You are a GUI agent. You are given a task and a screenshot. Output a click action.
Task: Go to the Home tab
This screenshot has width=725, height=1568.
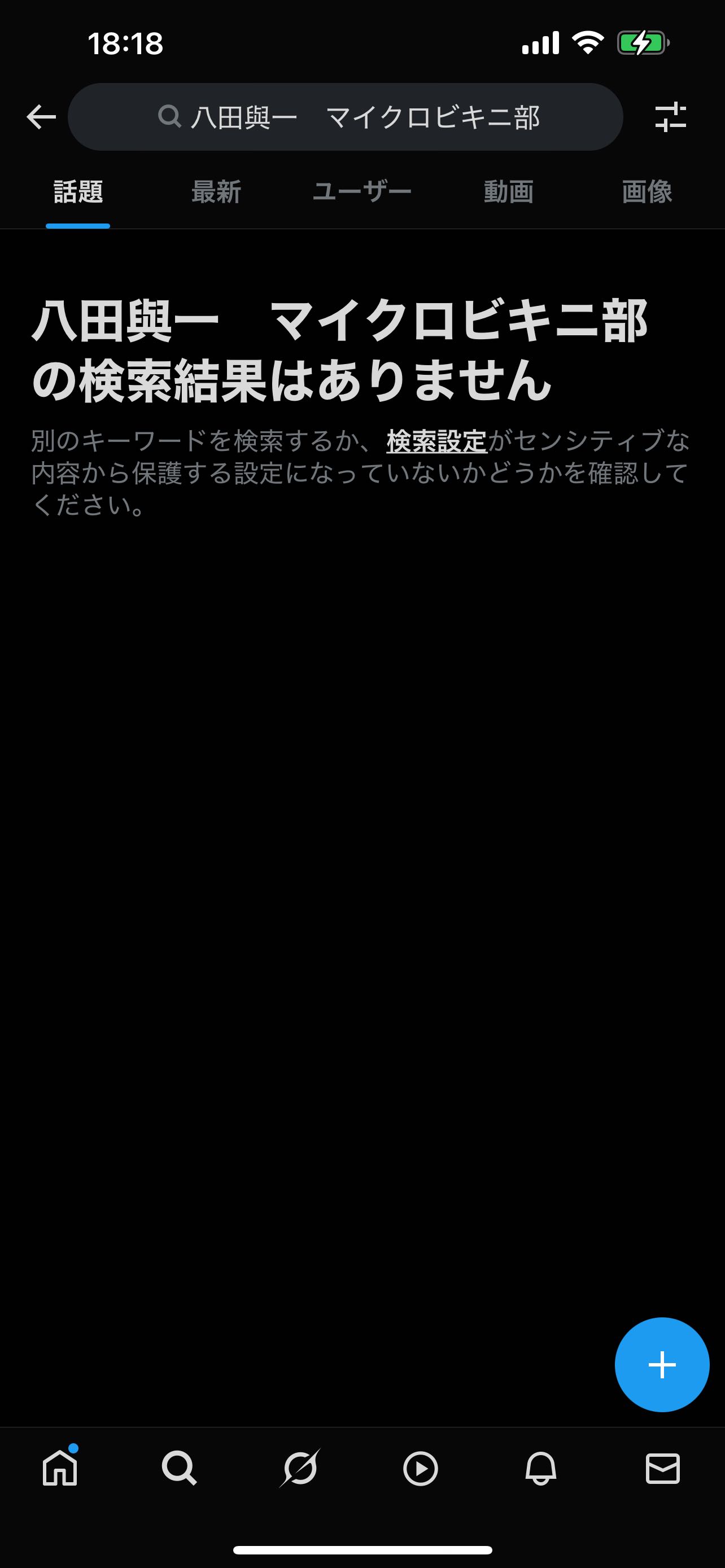[60, 1468]
